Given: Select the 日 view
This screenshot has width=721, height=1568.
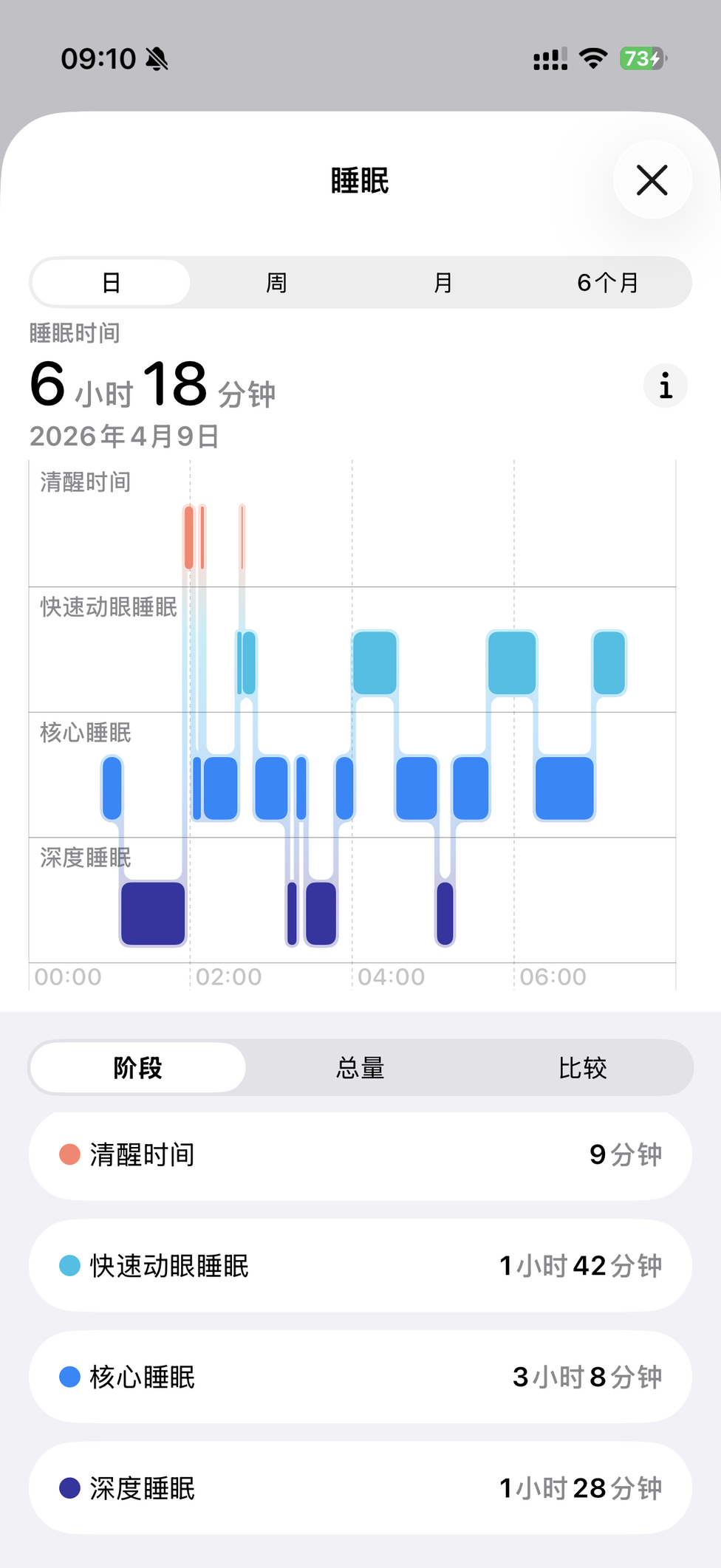Looking at the screenshot, I should click(x=111, y=283).
